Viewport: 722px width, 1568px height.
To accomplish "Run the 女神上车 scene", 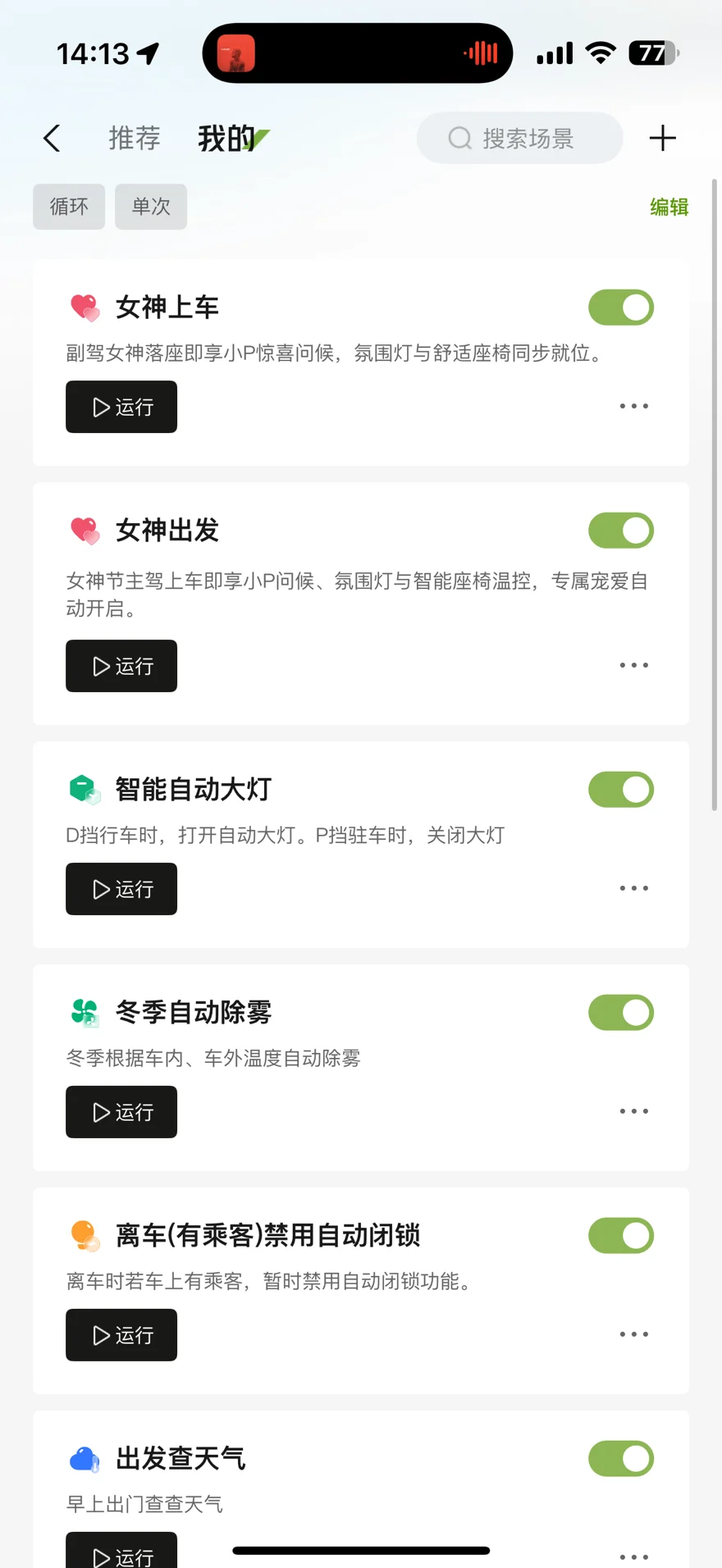I will click(x=121, y=407).
